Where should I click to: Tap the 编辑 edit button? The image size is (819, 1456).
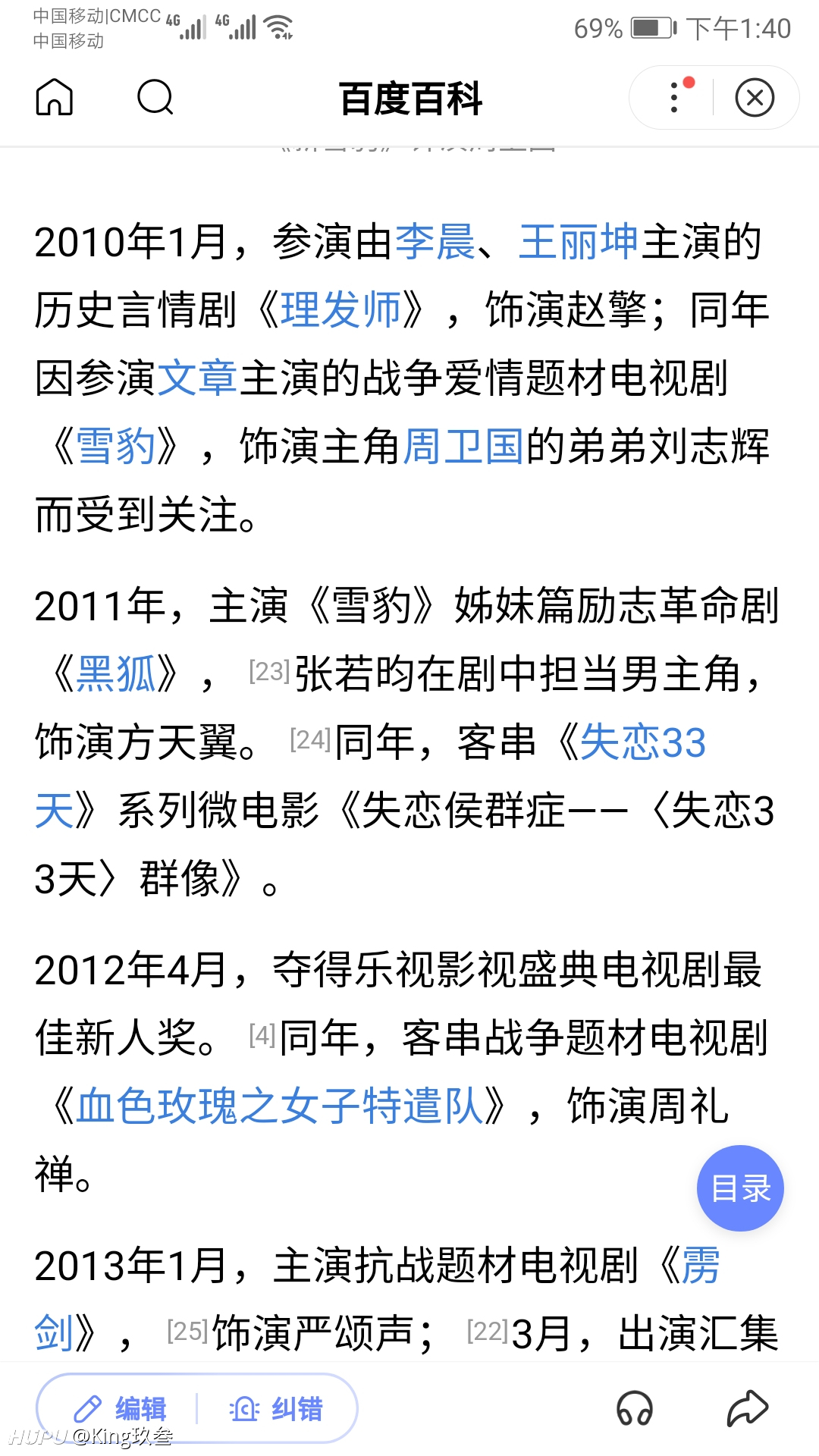120,1409
